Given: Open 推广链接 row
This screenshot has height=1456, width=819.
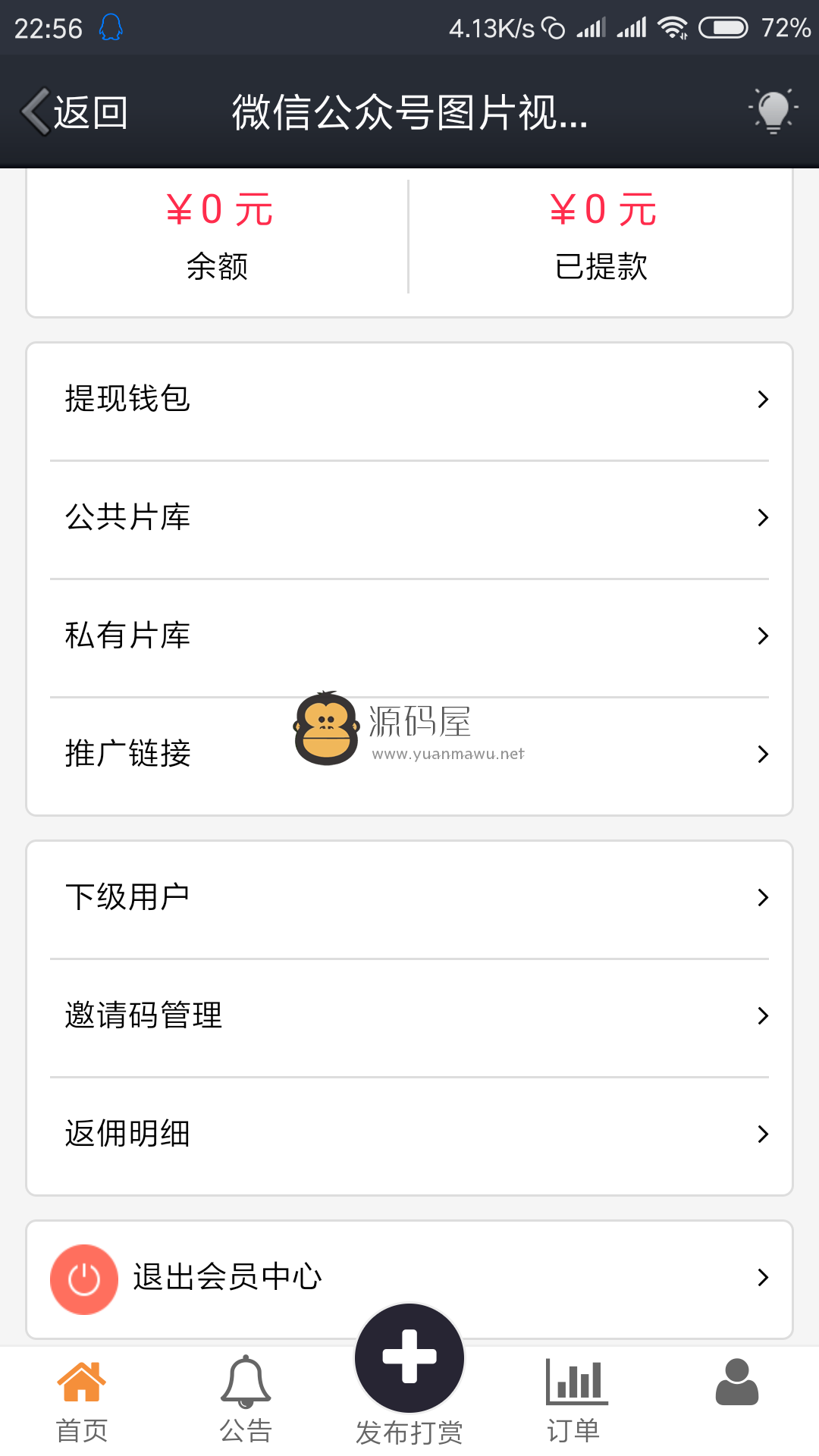Looking at the screenshot, I should coord(409,755).
